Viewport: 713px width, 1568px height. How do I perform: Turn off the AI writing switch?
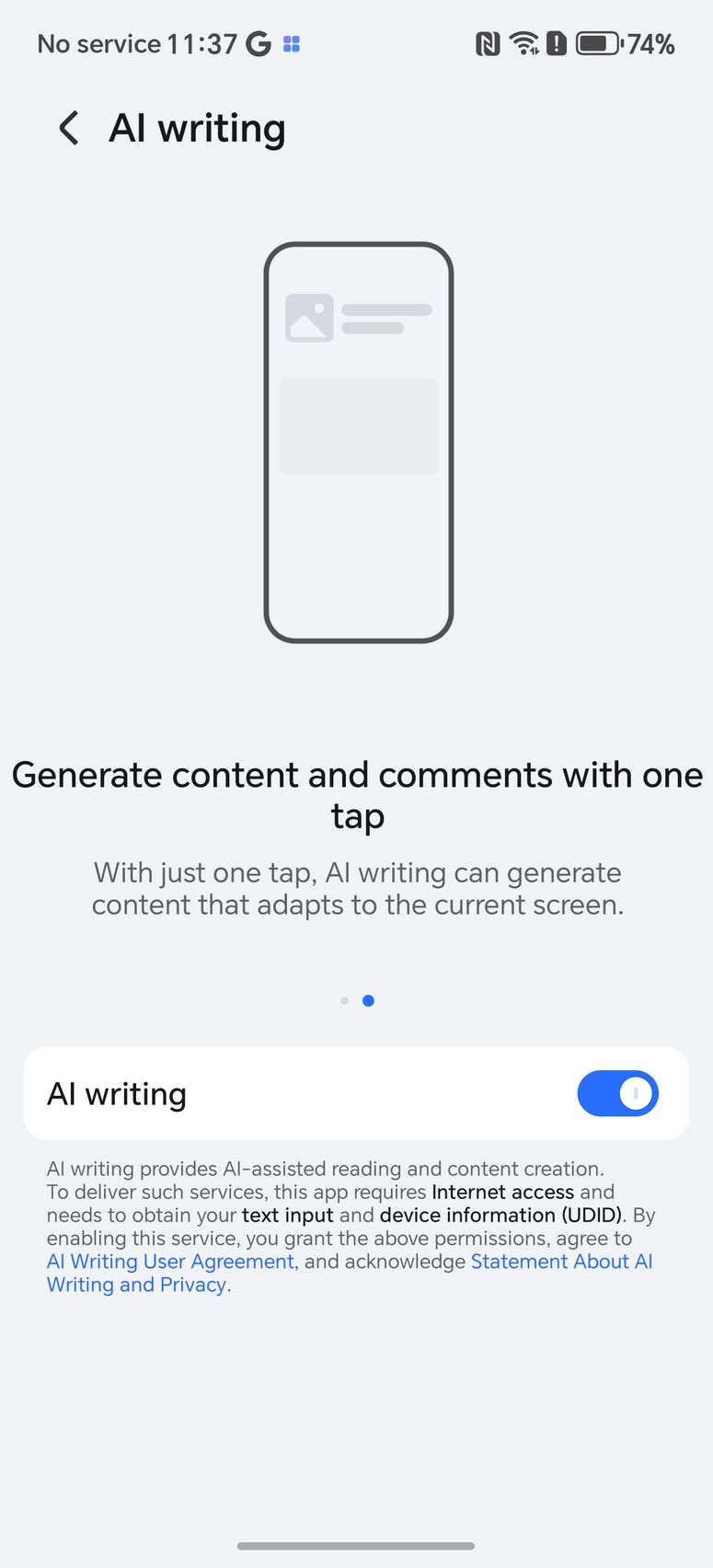click(x=617, y=1093)
